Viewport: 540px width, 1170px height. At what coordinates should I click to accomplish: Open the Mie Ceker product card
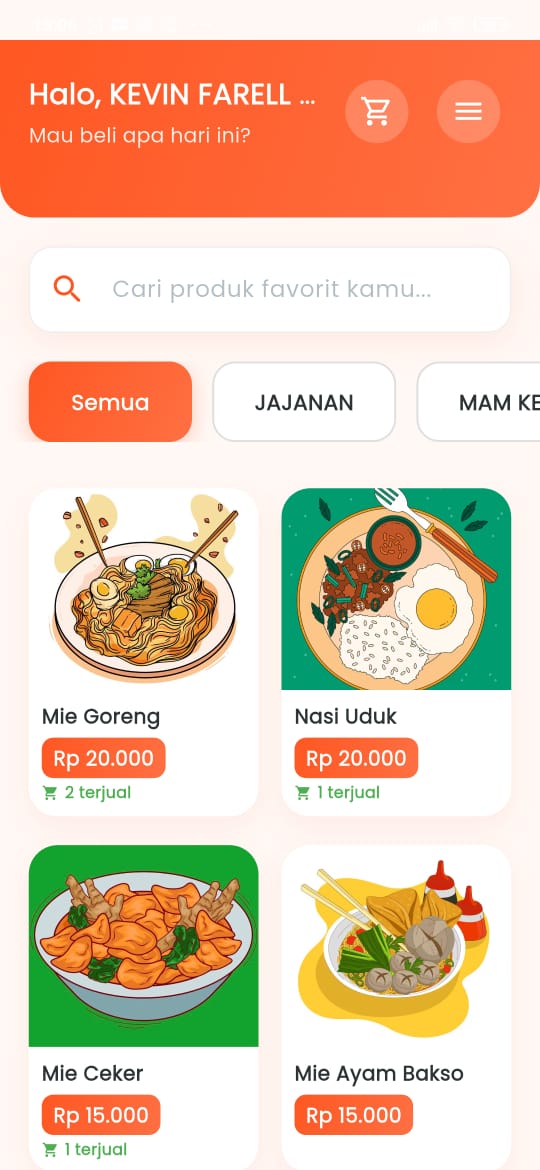click(x=143, y=1007)
